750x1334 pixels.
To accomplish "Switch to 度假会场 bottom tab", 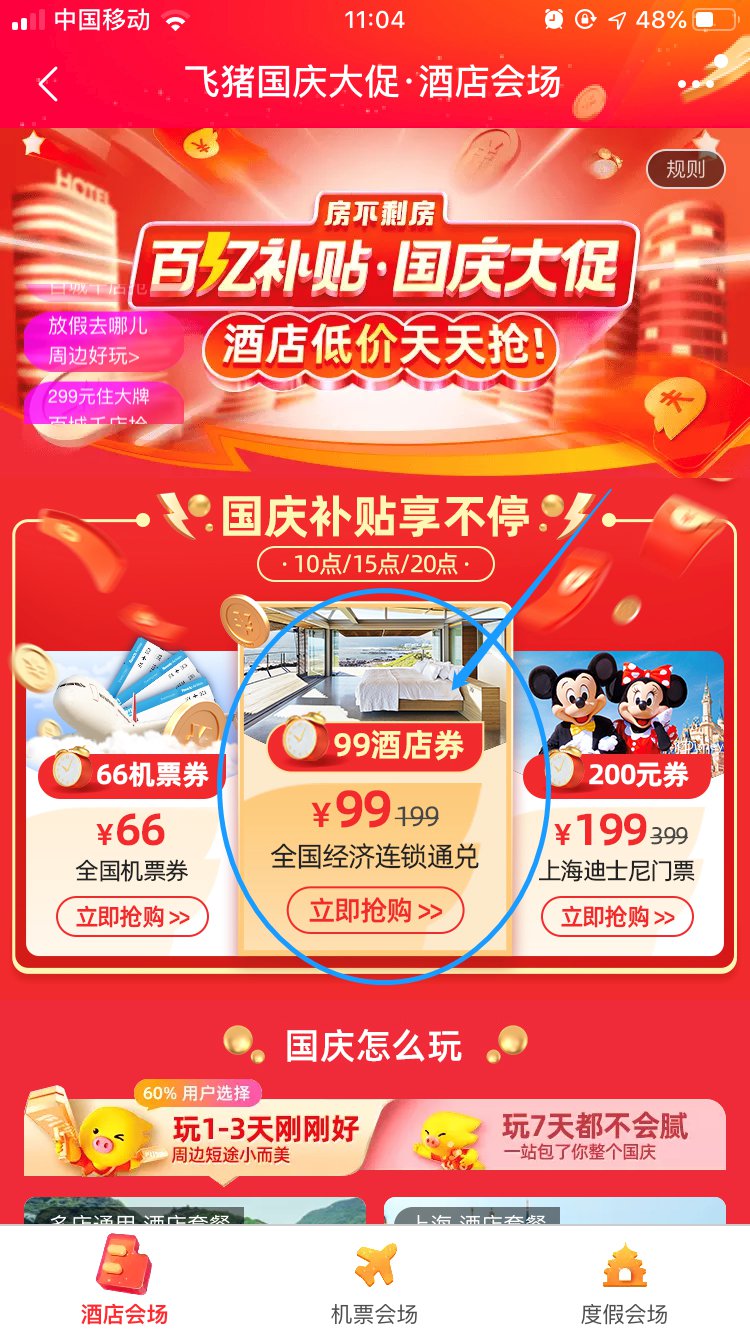I will click(x=624, y=1283).
